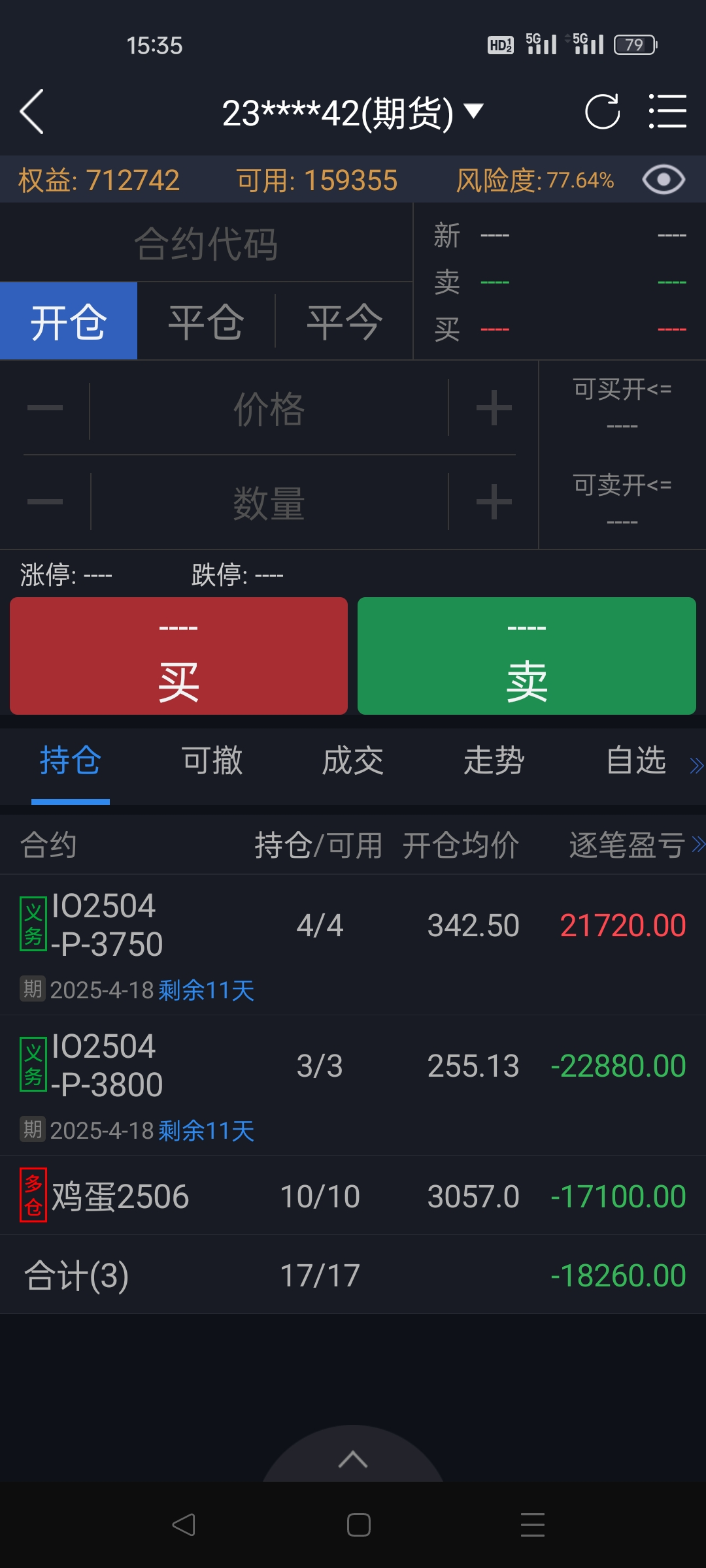Switch to 平仓 order type

(x=206, y=321)
